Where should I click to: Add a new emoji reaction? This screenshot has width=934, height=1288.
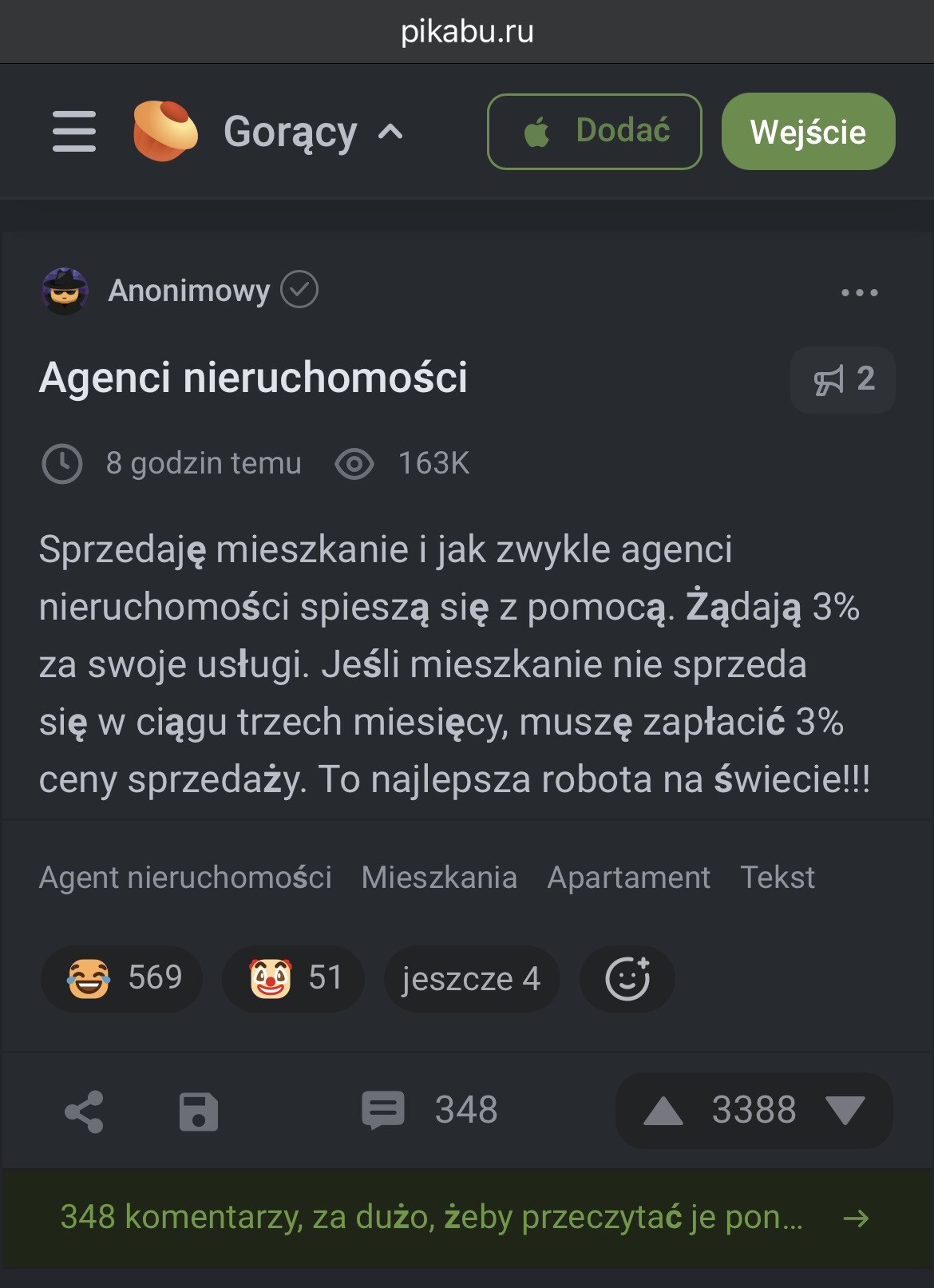pyautogui.click(x=627, y=978)
